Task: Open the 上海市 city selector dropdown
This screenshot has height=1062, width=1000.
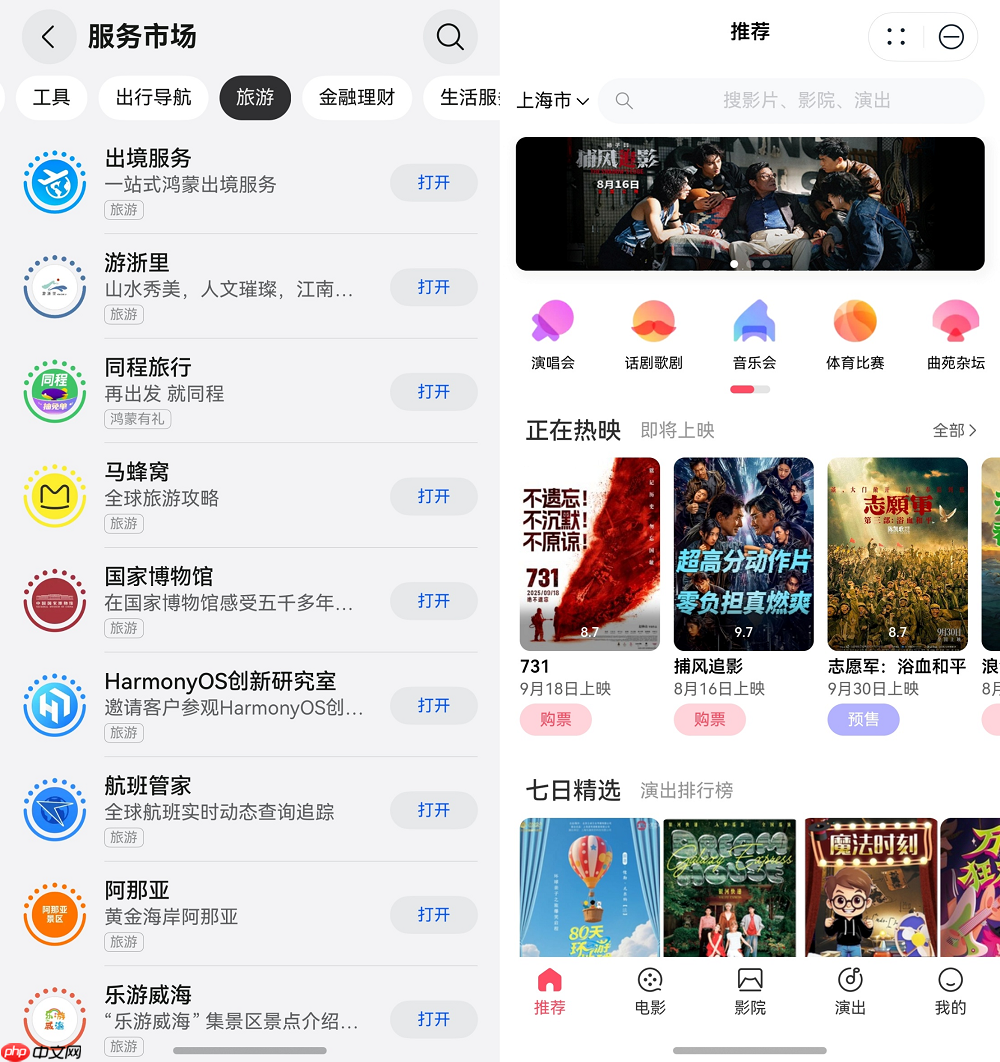Action: click(x=550, y=100)
